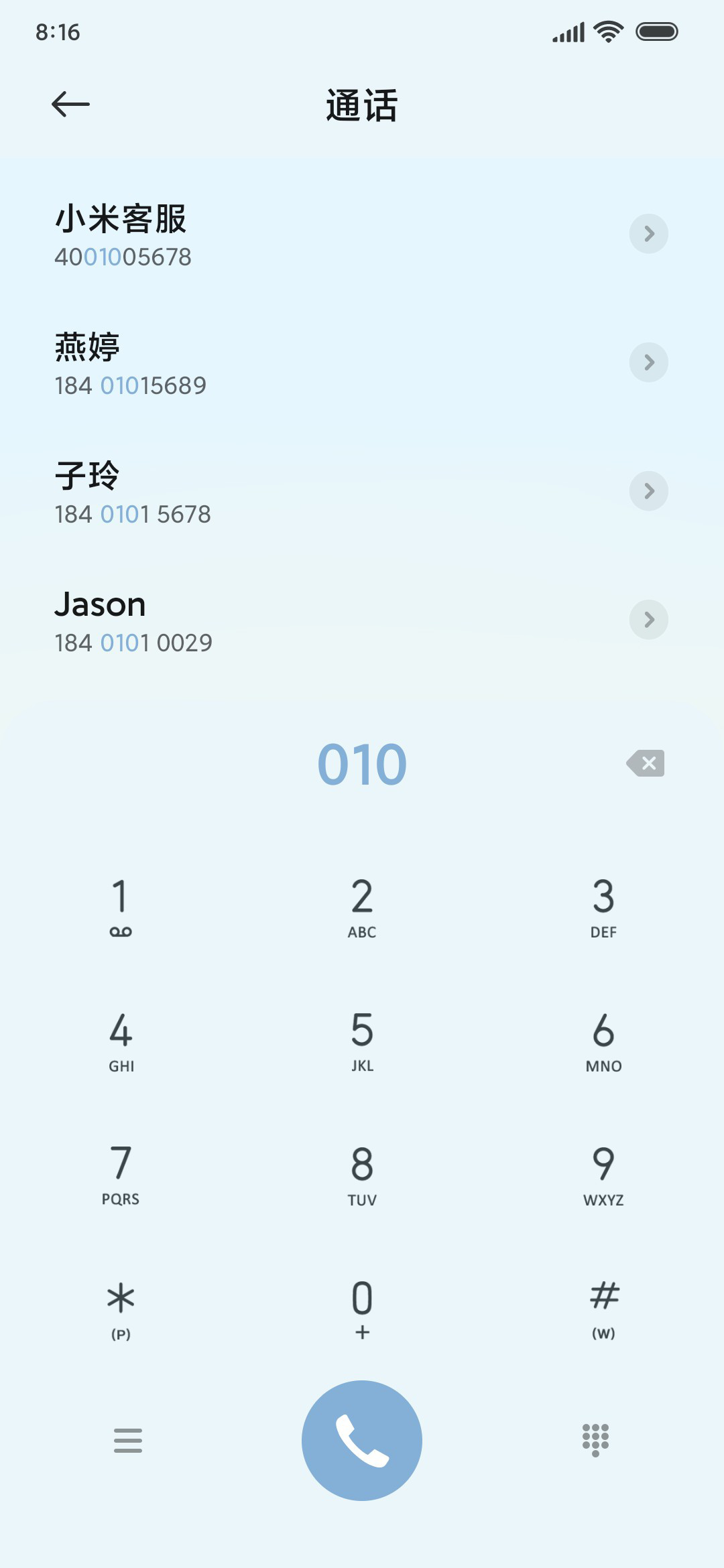Dial digit 0 plus key
724x1568 pixels.
pos(362,1309)
